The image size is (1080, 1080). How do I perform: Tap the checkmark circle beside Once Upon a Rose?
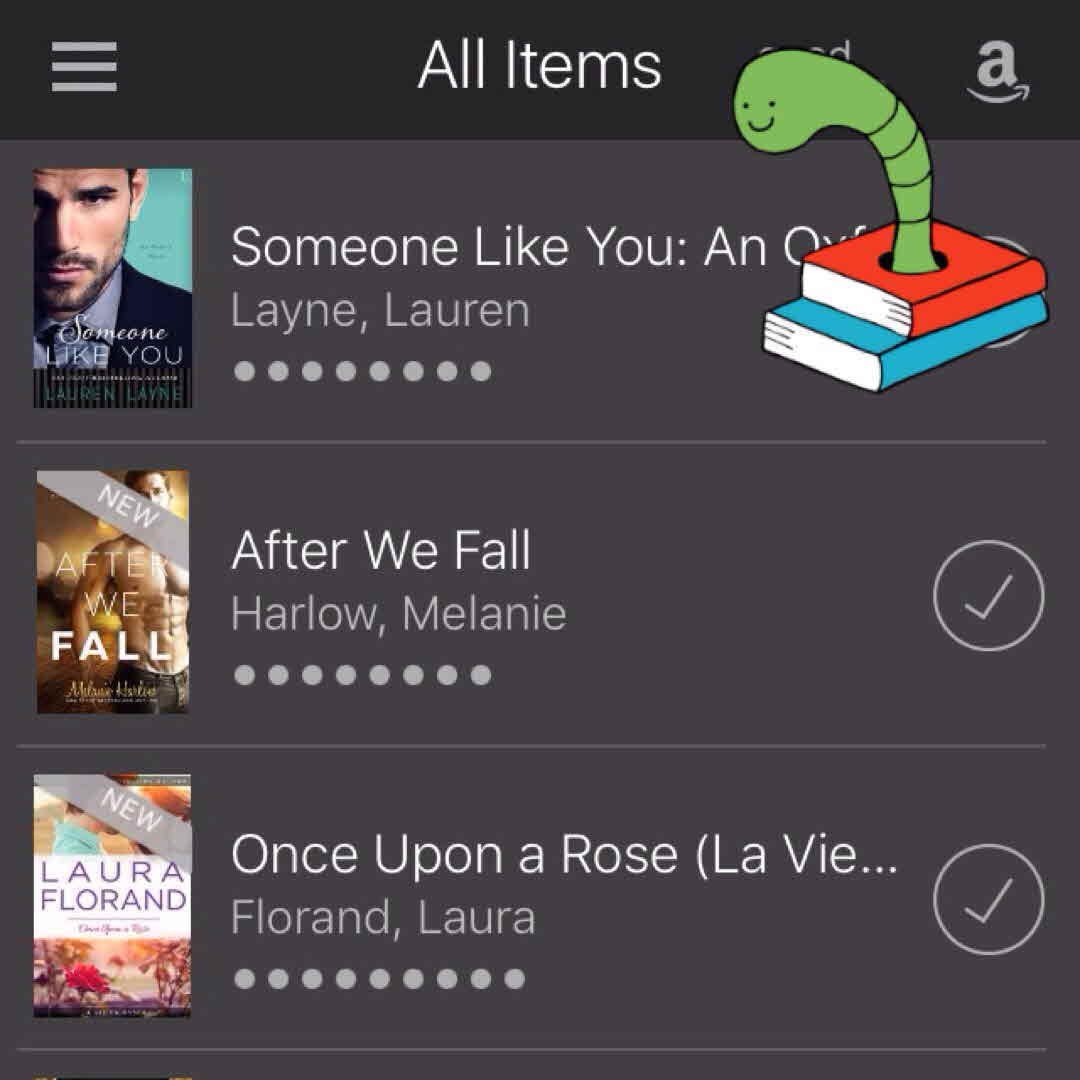pos(988,899)
